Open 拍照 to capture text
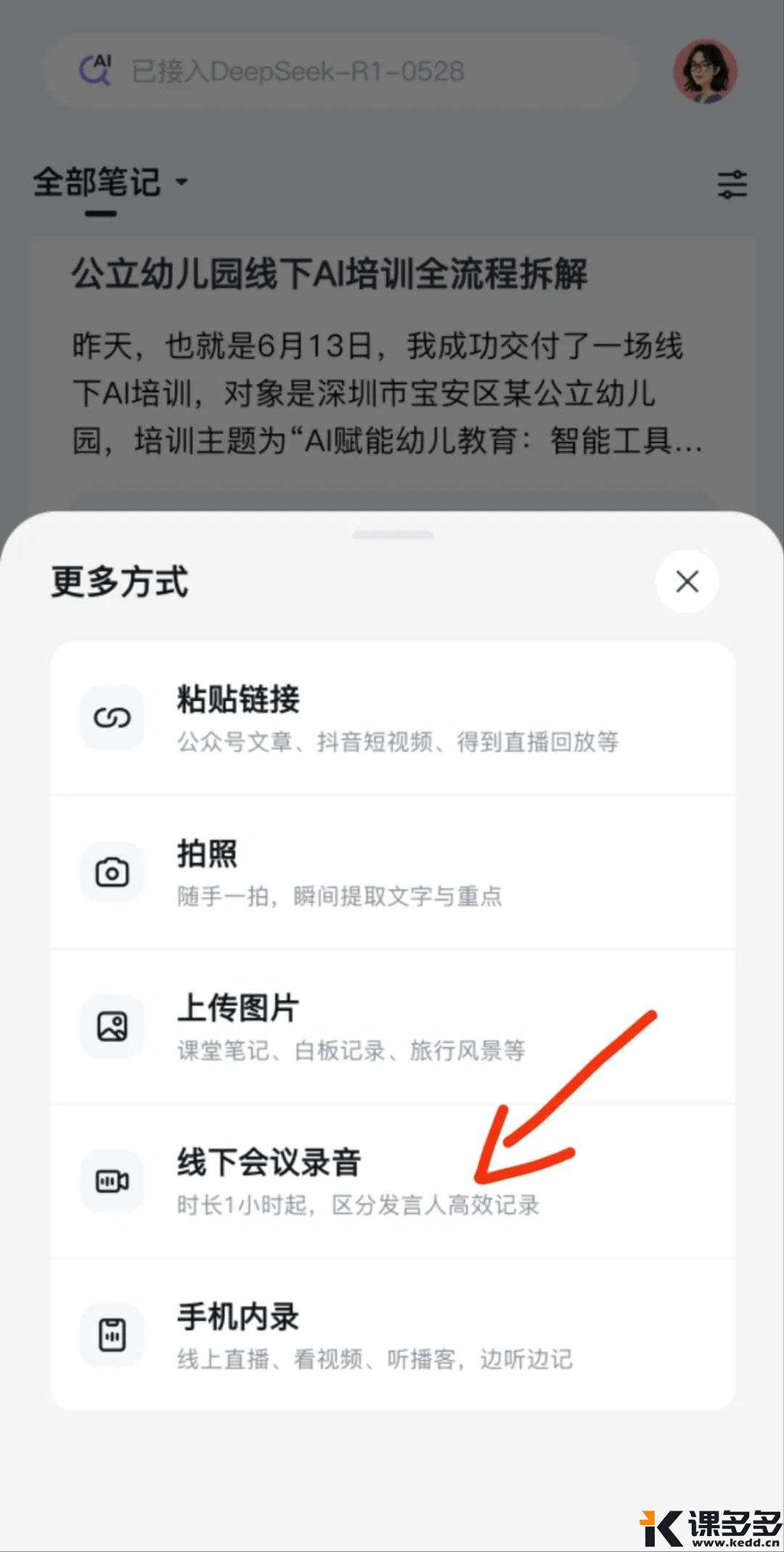The width and height of the screenshot is (784, 1552). (x=392, y=872)
